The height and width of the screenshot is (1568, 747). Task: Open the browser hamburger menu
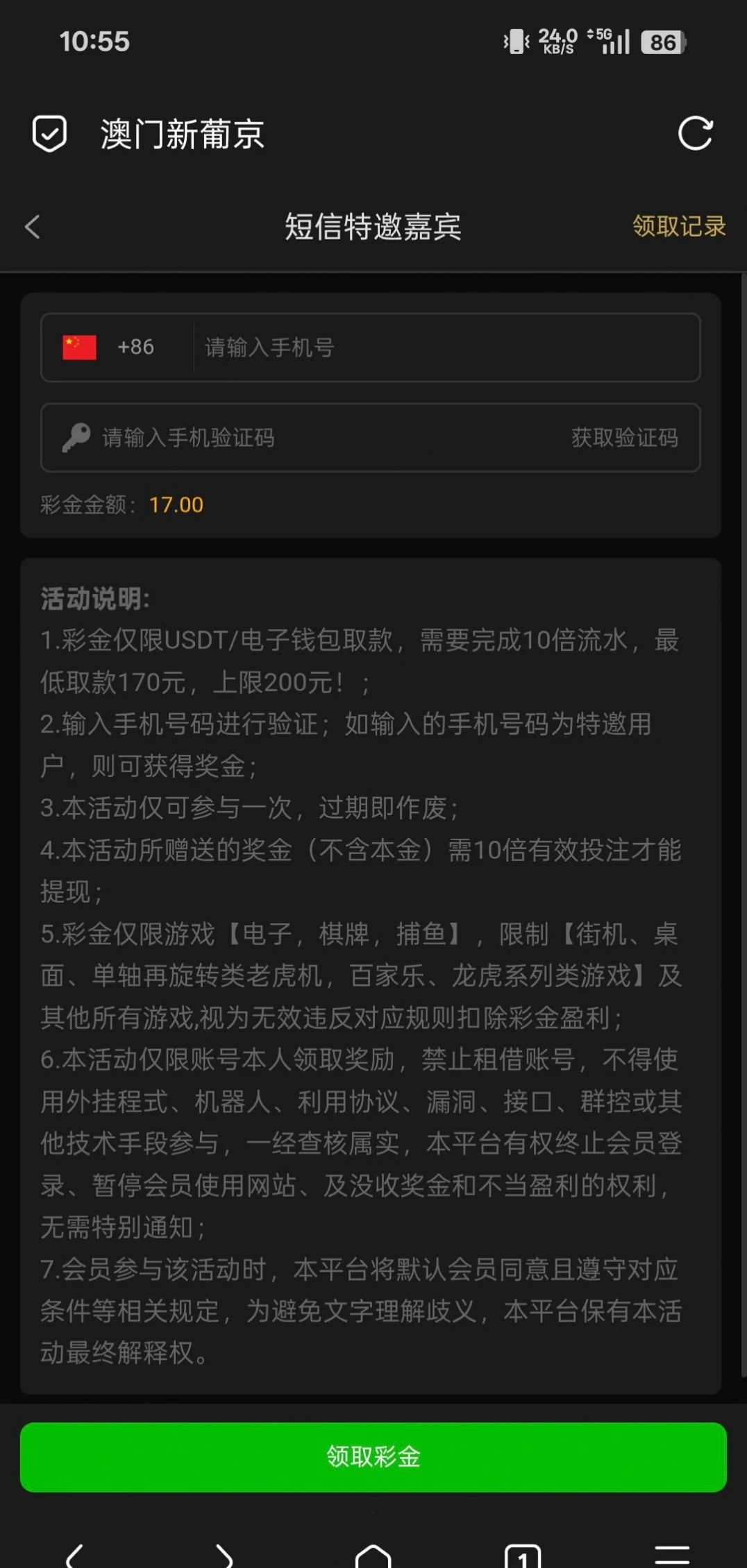(x=672, y=1556)
